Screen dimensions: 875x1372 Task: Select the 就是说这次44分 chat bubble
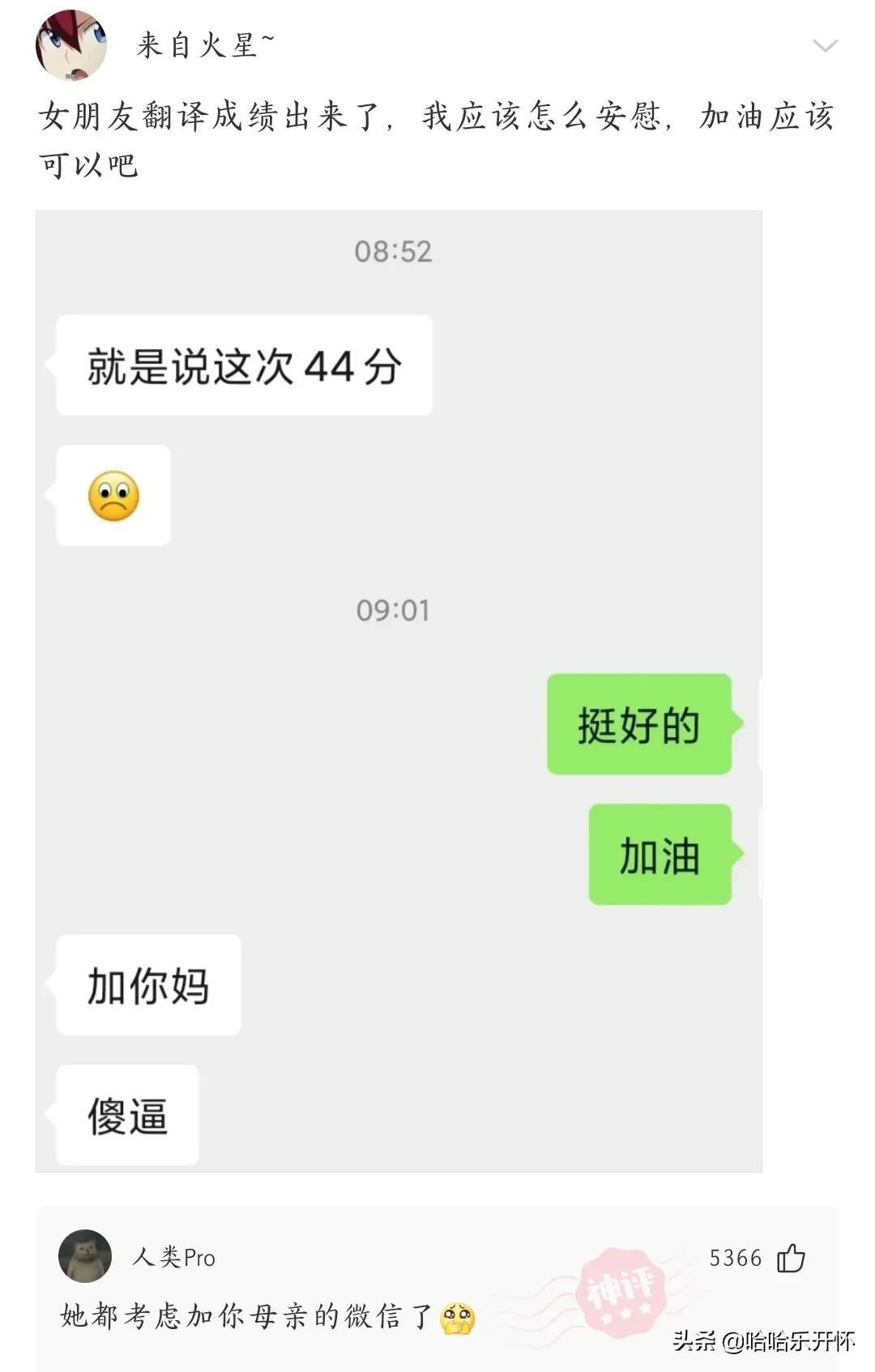click(x=243, y=365)
